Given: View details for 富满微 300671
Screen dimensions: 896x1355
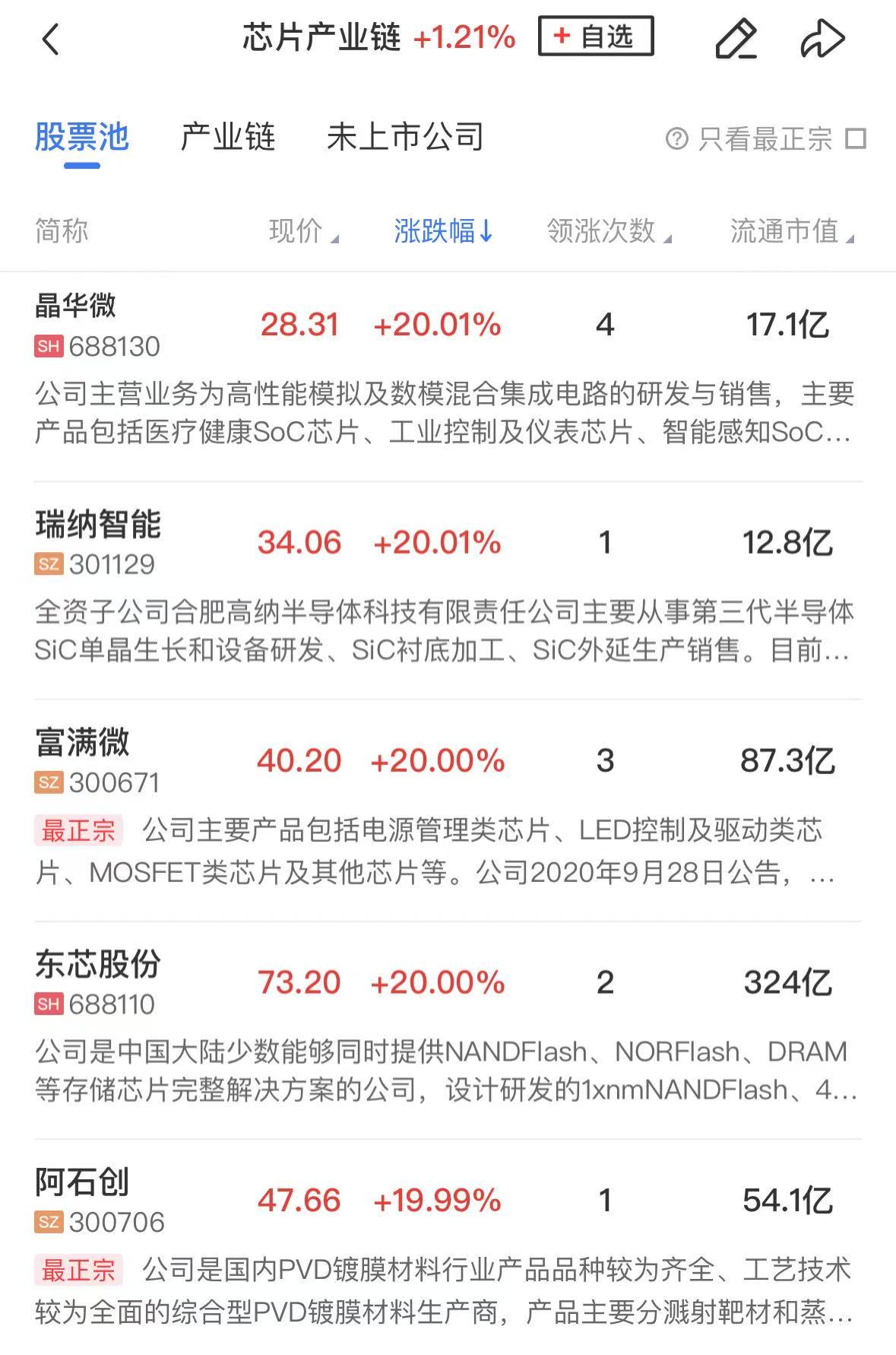Looking at the screenshot, I should tap(97, 761).
